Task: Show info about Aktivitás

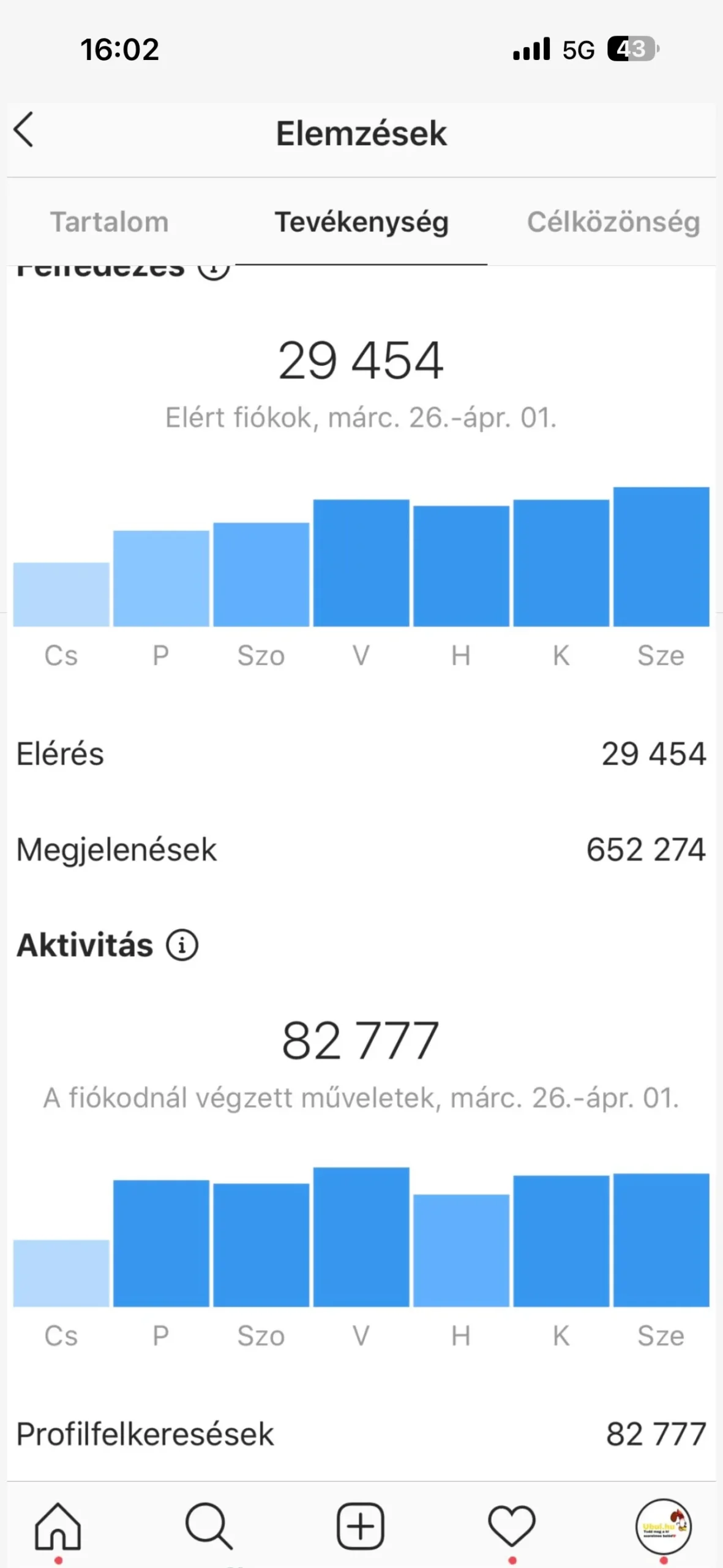Action: 182,945
